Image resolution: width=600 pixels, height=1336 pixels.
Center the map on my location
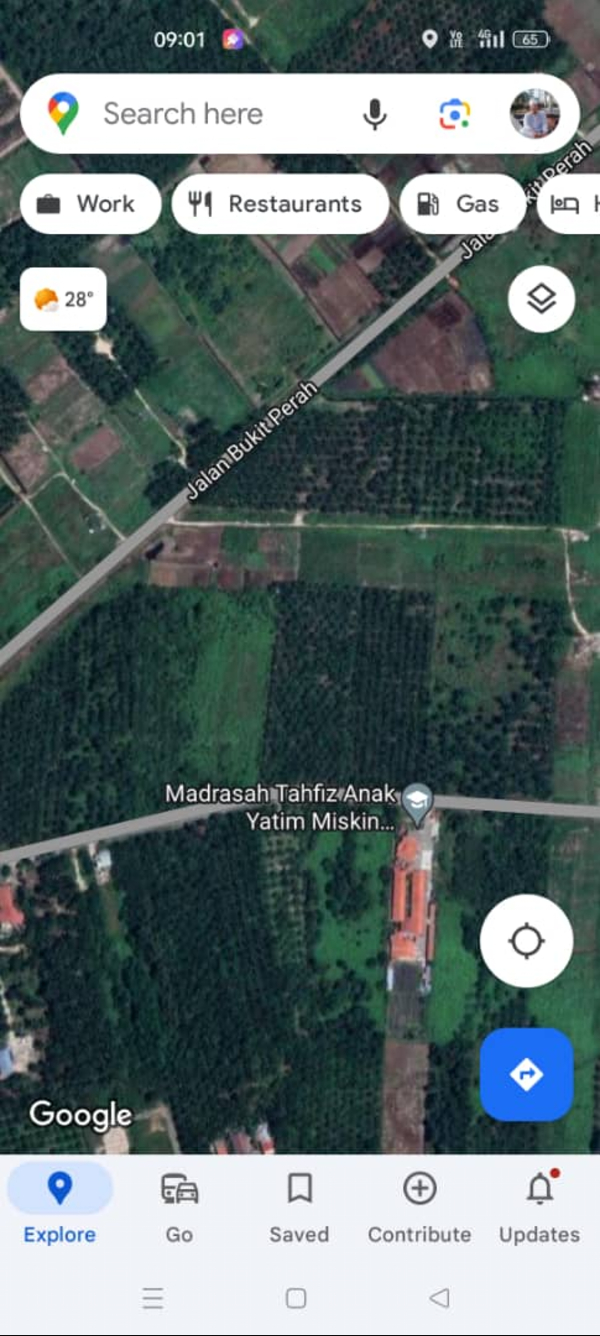(x=526, y=941)
